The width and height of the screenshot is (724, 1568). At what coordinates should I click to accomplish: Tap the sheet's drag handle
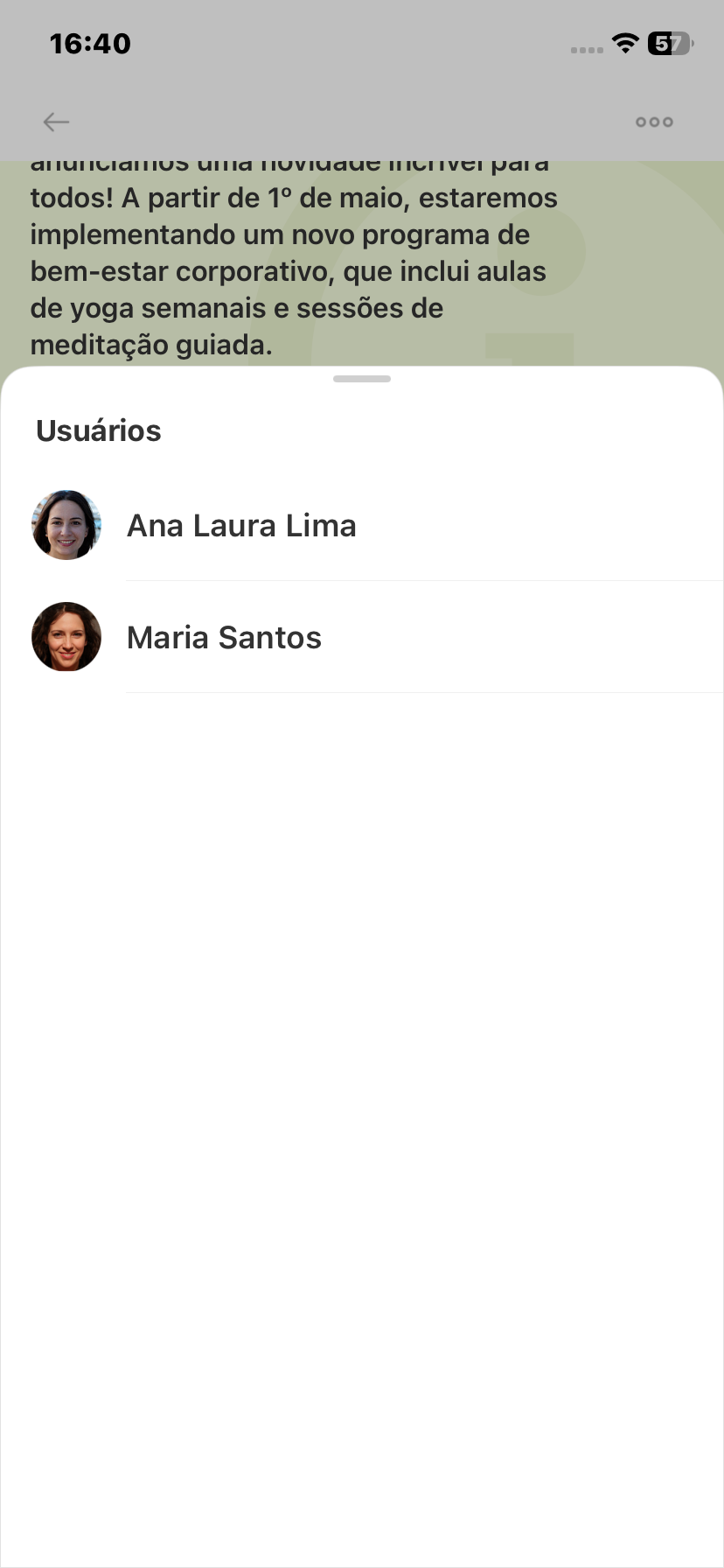[362, 379]
